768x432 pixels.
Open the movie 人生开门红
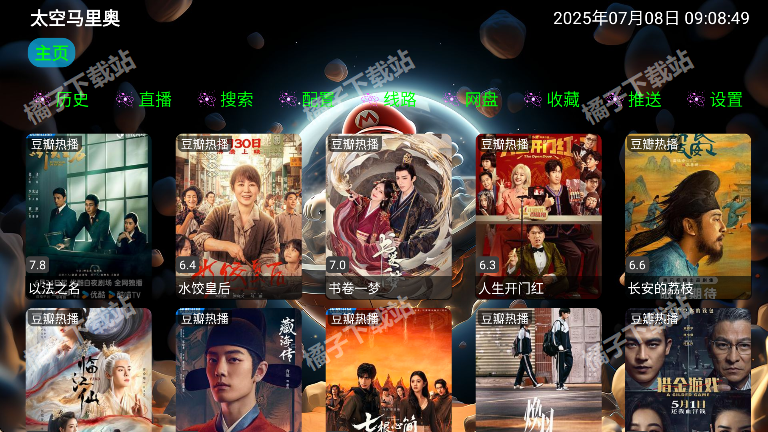(x=538, y=215)
